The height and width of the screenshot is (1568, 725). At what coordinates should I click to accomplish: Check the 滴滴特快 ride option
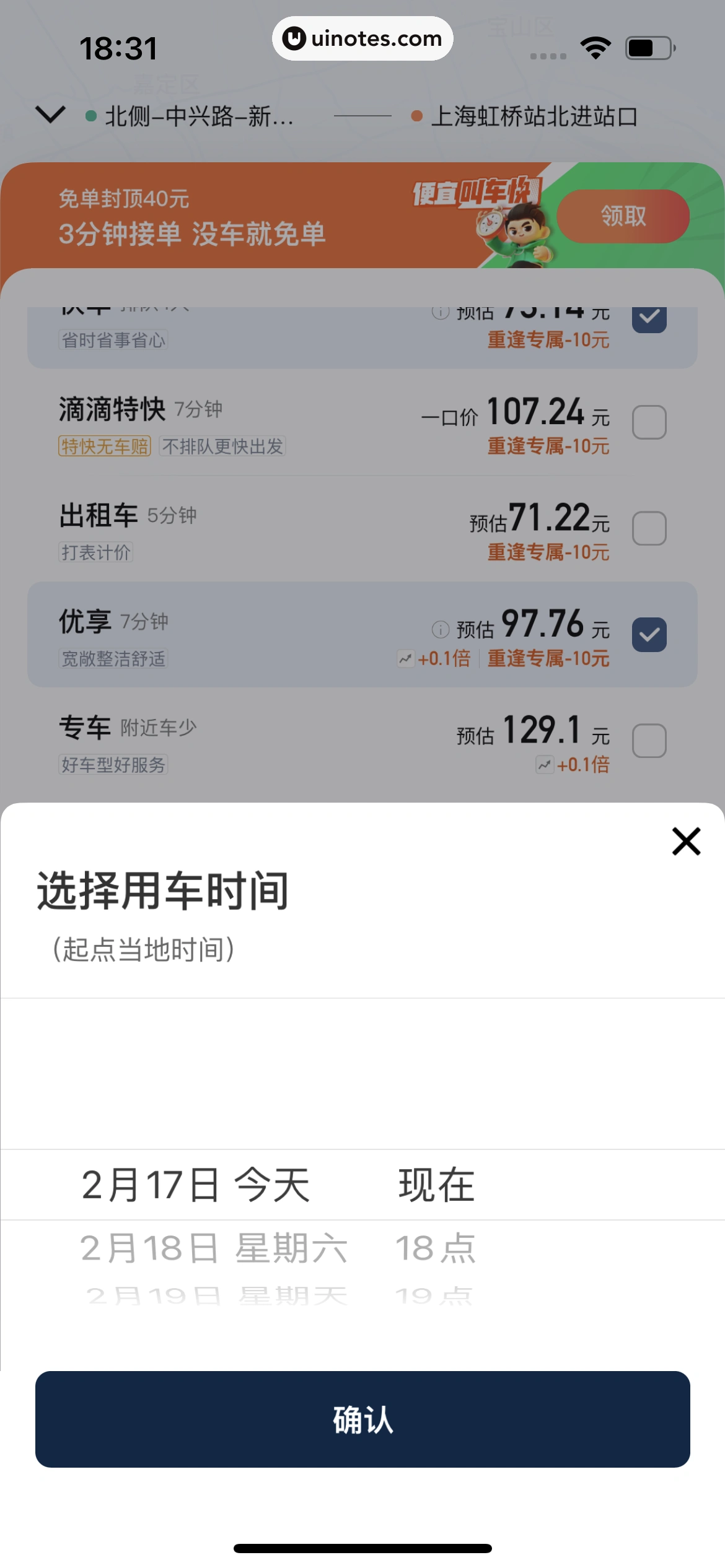pyautogui.click(x=649, y=422)
